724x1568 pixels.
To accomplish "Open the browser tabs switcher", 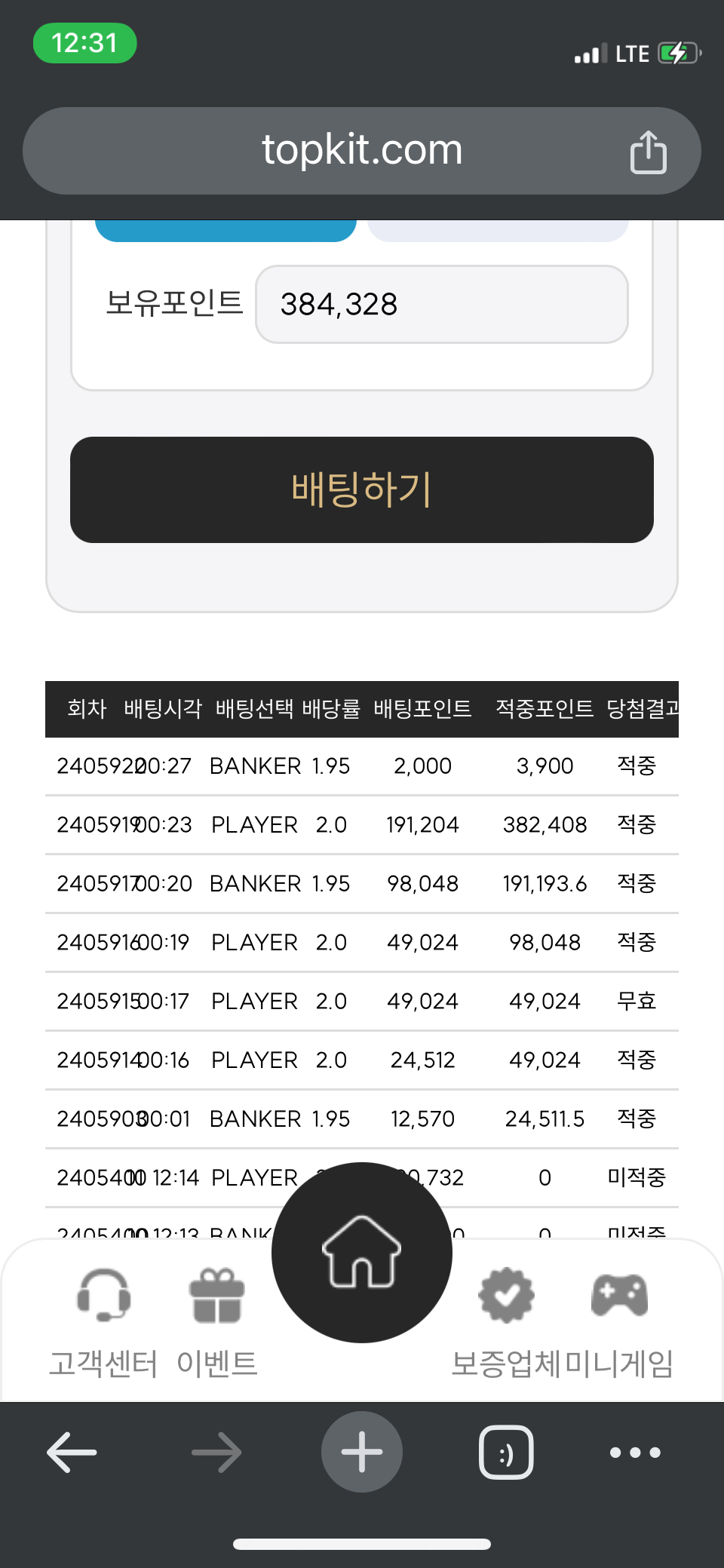I will point(506,1452).
